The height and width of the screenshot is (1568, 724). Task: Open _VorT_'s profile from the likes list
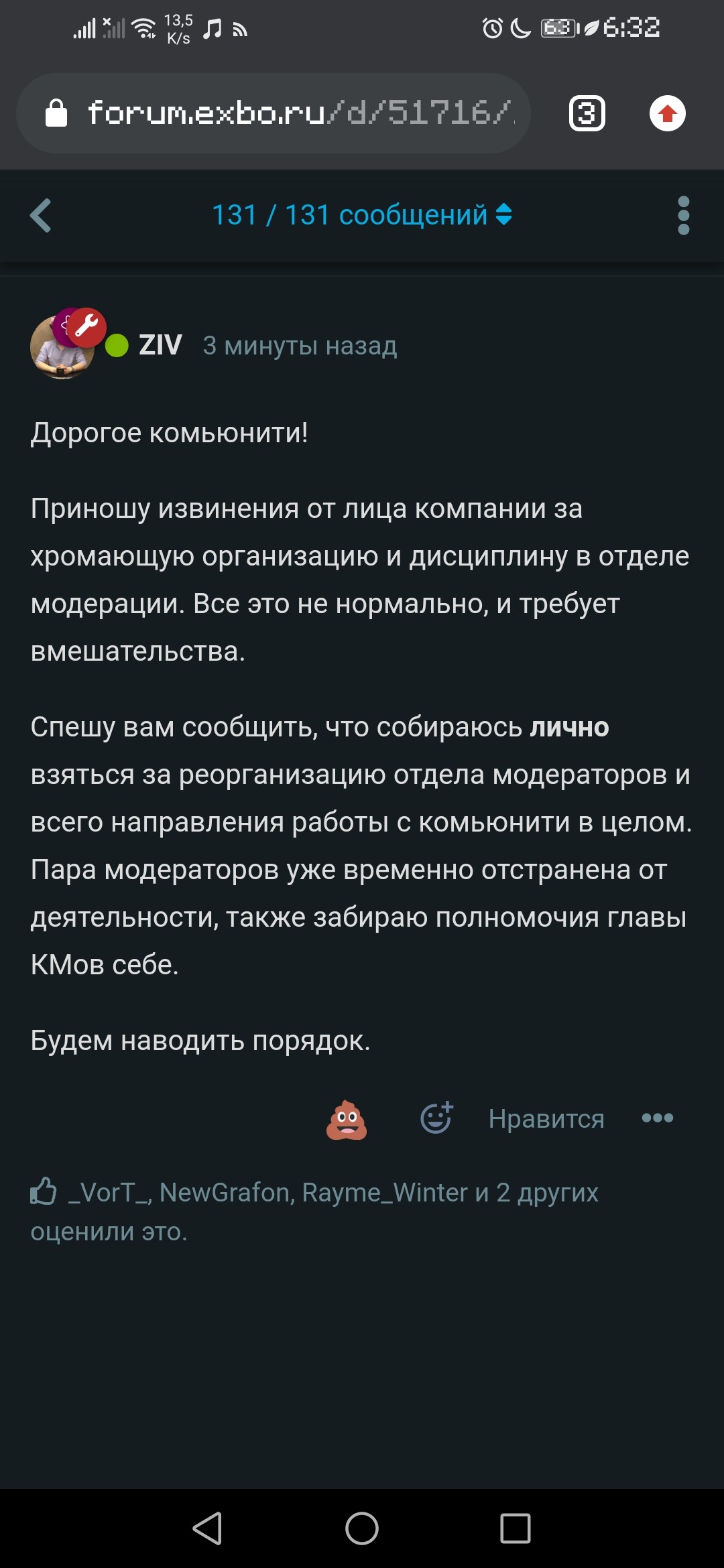click(x=109, y=1193)
